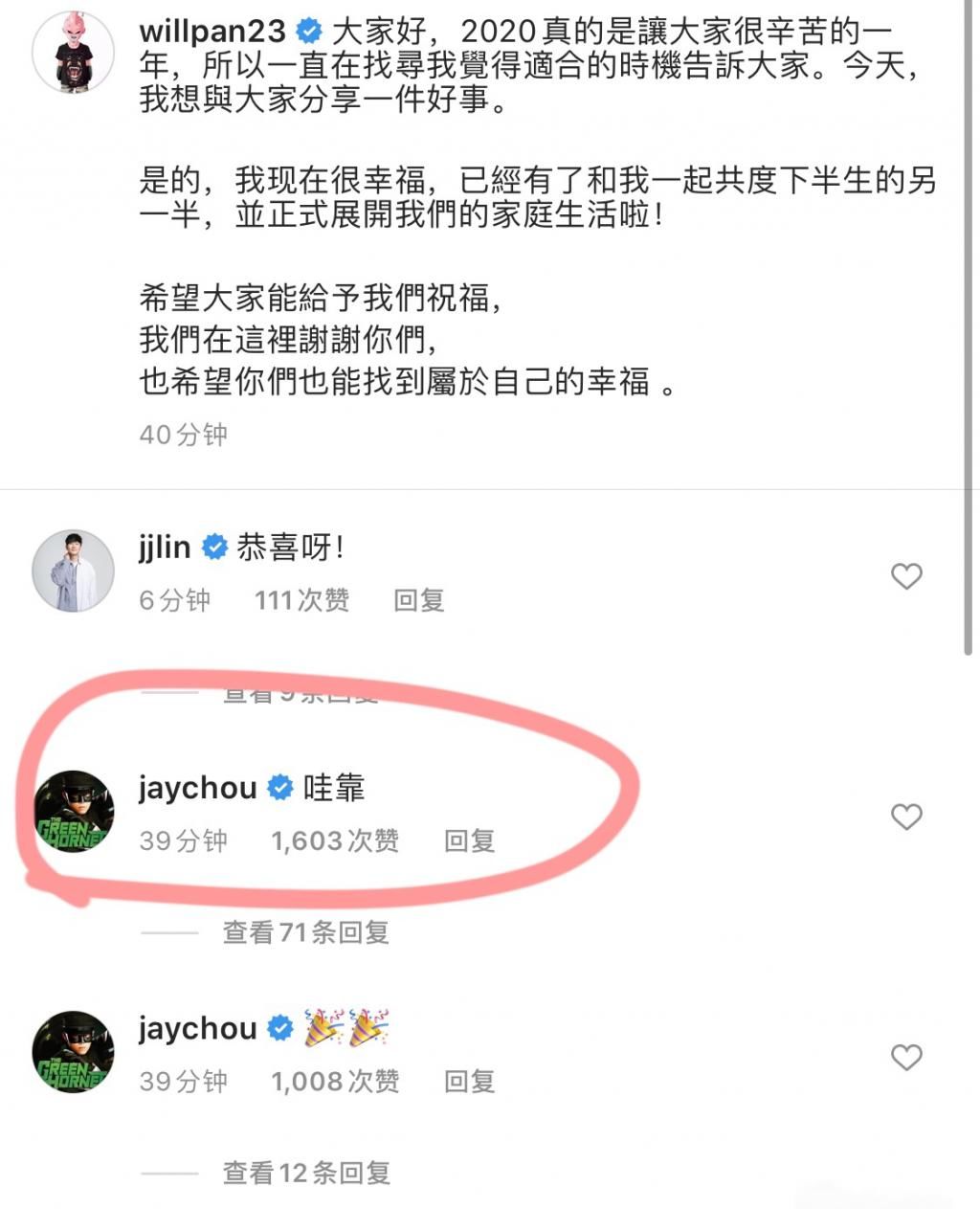Screen dimensions: 980x1209
Task: Click the 1,603次赞 like count
Action: coord(337,841)
